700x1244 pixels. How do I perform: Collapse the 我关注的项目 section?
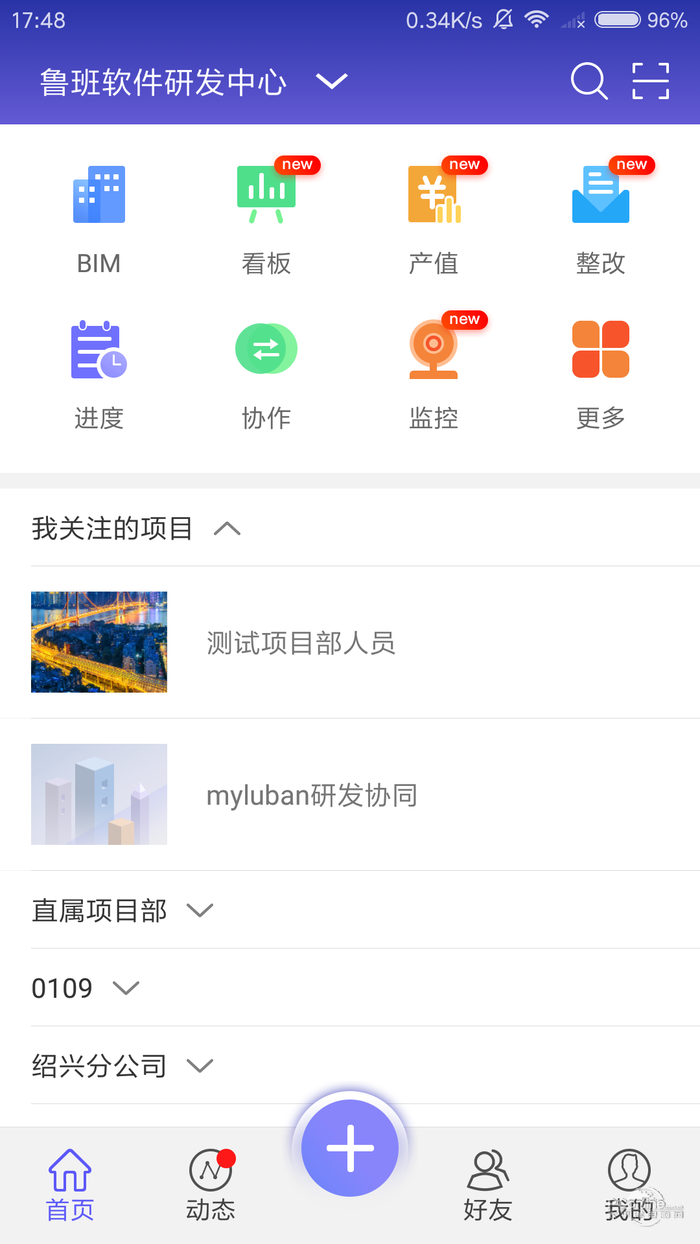tap(227, 528)
